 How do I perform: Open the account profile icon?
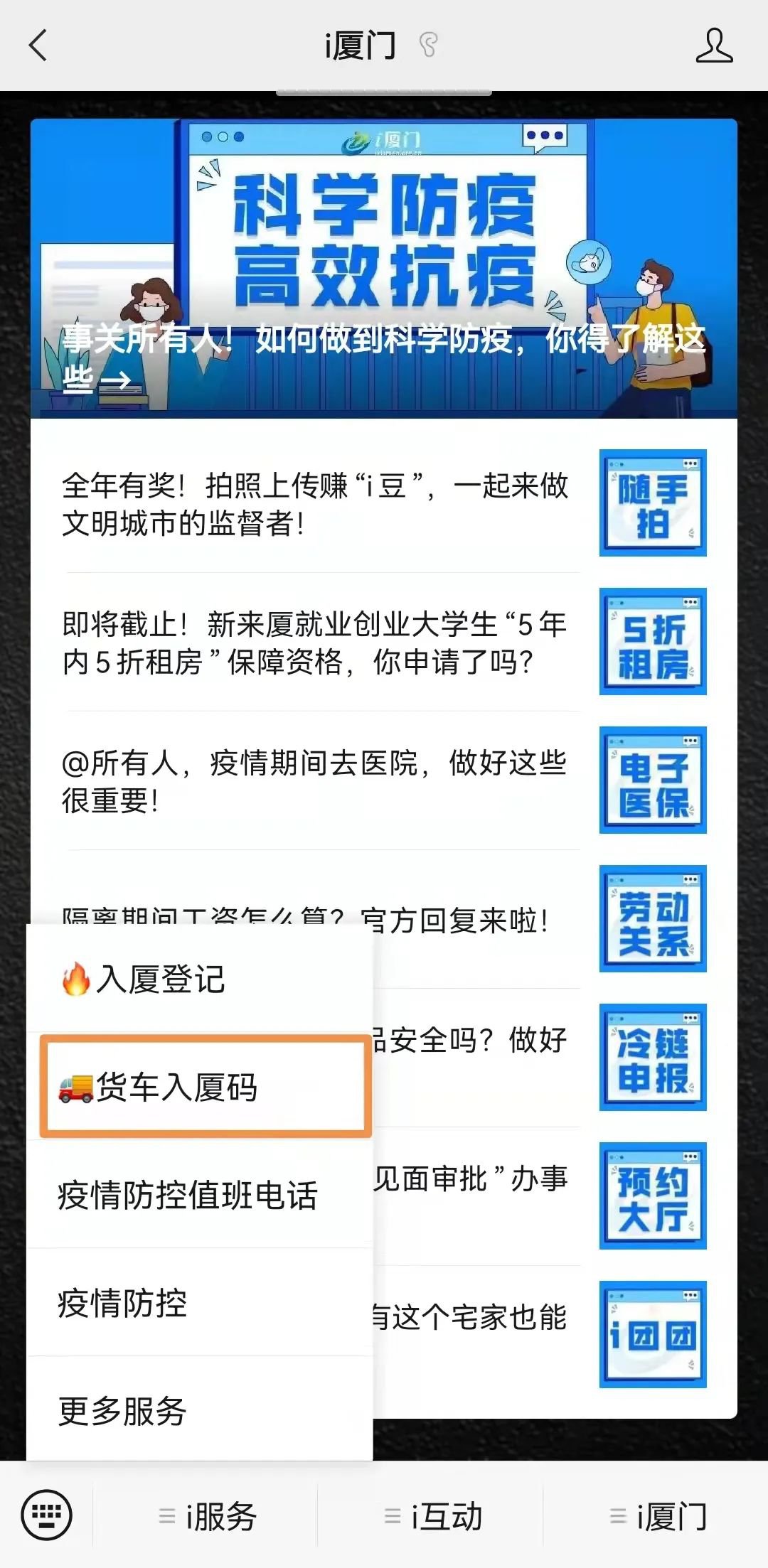point(713,46)
